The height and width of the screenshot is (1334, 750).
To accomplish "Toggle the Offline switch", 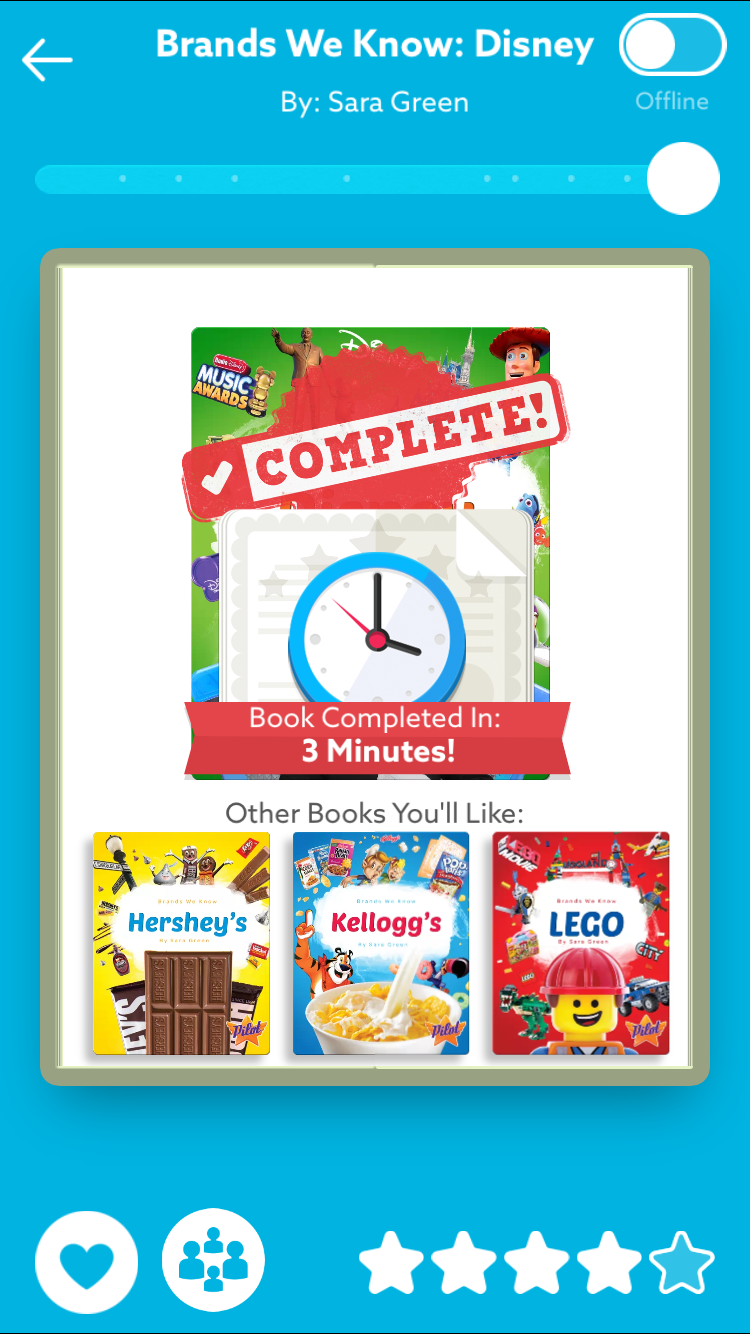I will coord(672,47).
